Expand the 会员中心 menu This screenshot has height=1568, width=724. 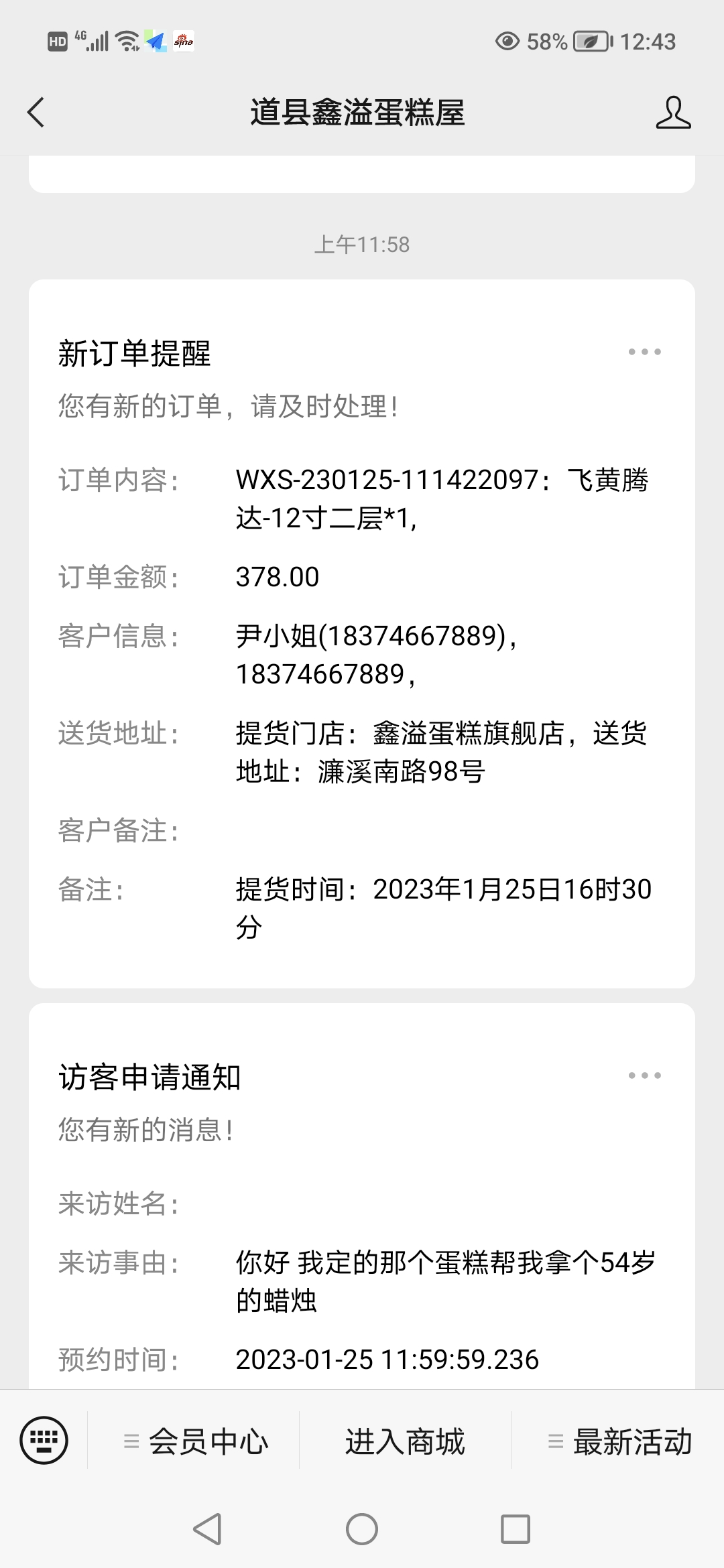[x=194, y=1441]
